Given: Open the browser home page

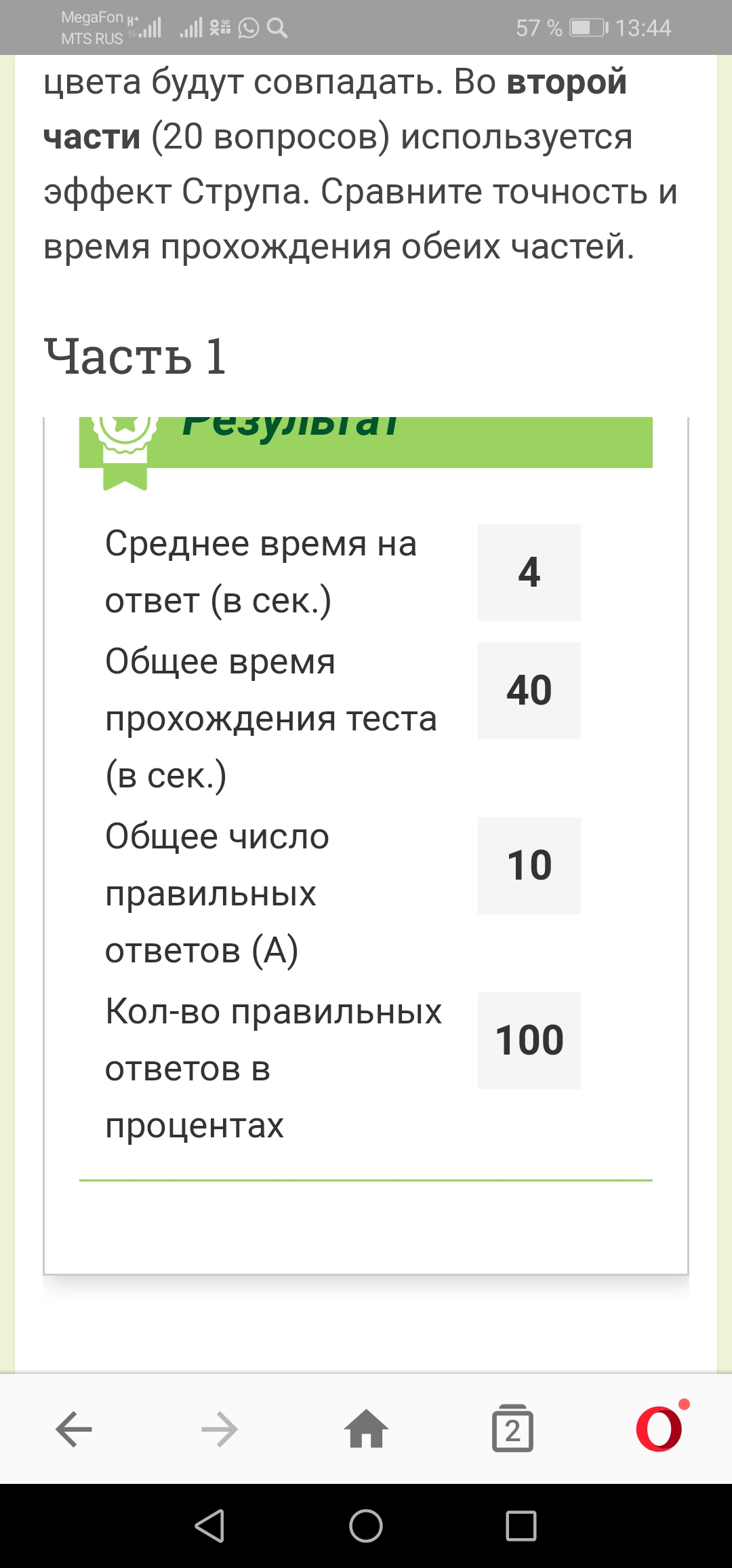Looking at the screenshot, I should (366, 1428).
